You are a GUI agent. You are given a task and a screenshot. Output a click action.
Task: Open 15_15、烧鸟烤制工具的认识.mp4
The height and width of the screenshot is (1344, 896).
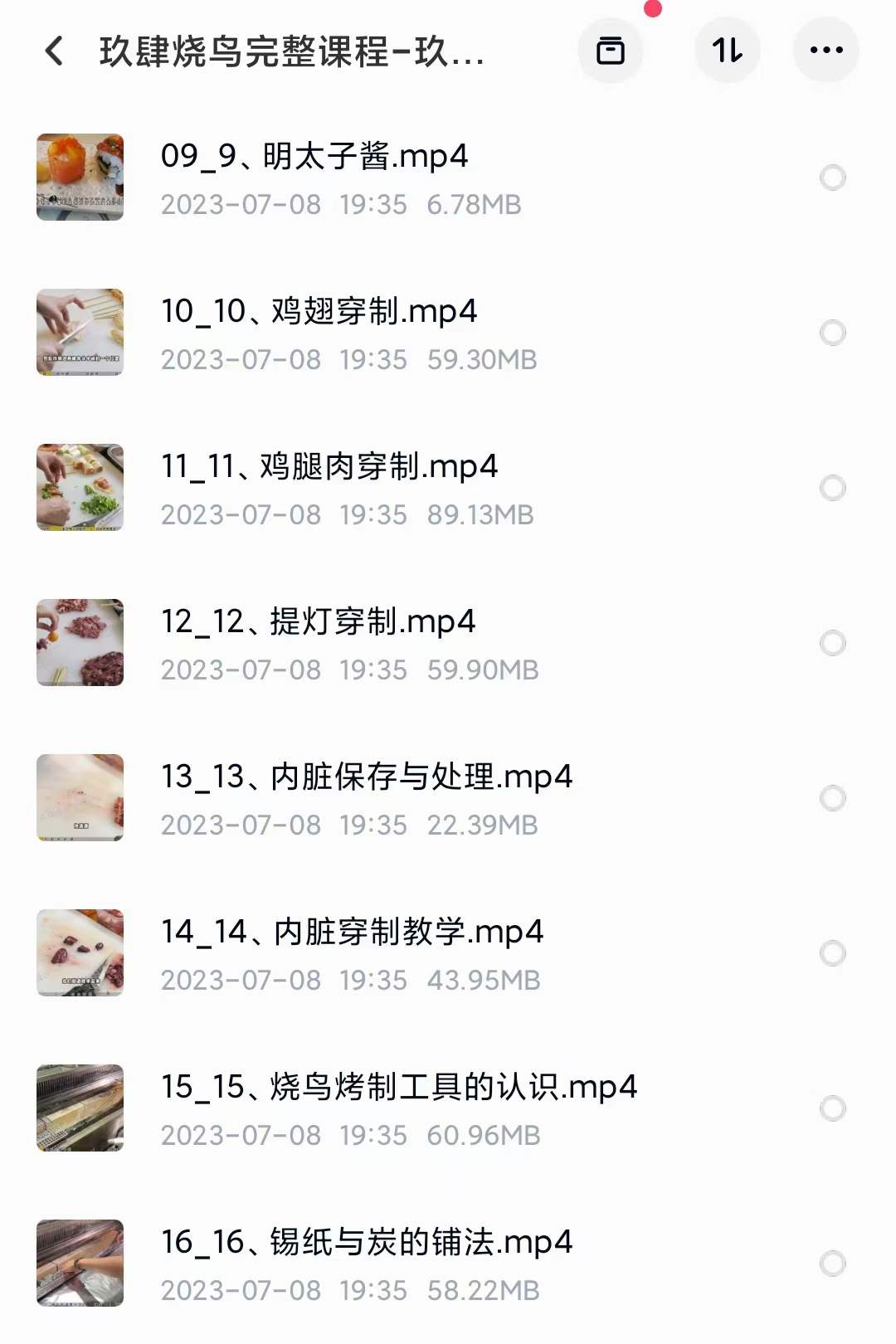click(398, 1087)
